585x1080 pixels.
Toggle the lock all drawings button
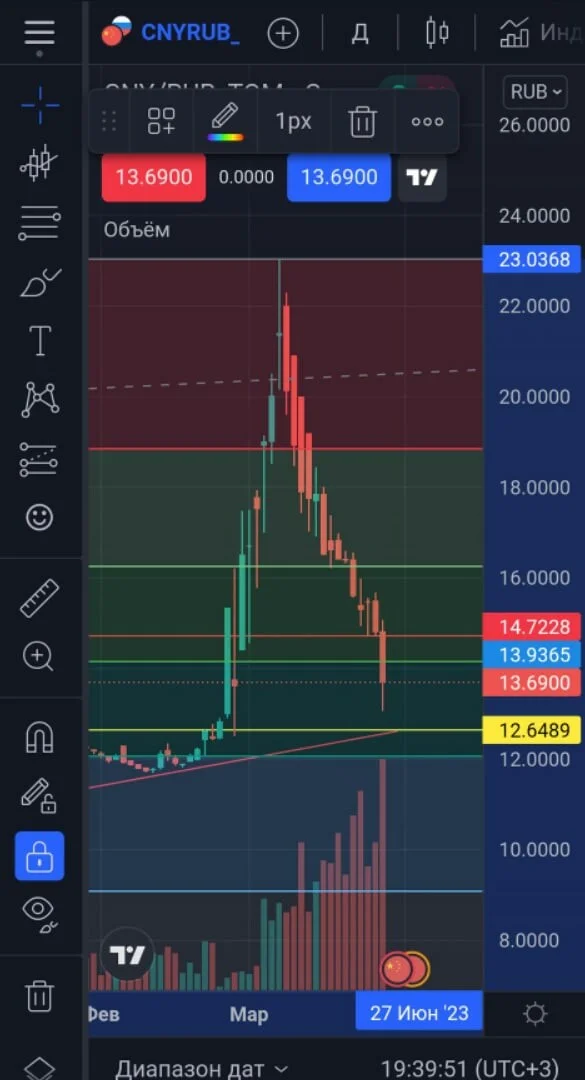[40, 856]
